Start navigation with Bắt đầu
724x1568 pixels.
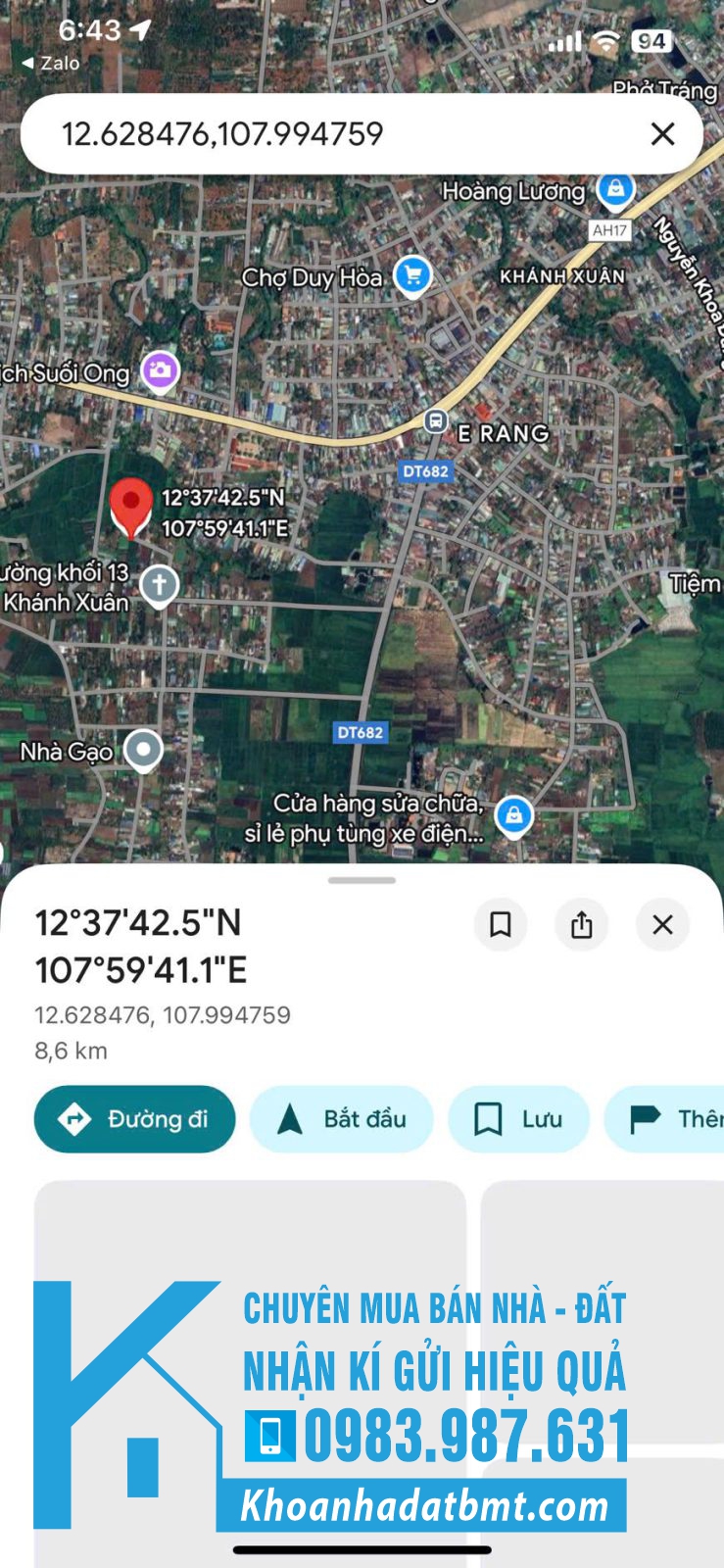point(341,1119)
